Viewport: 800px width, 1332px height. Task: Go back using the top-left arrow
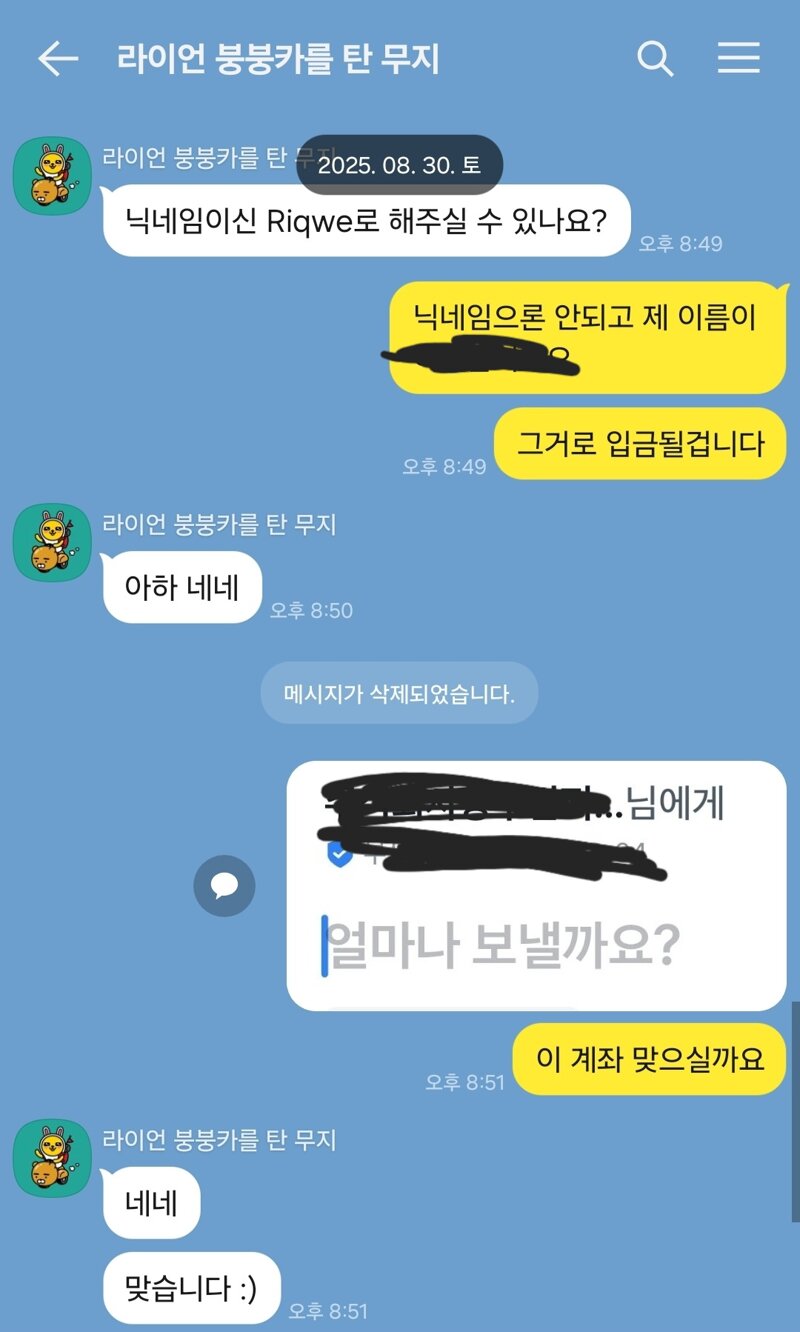click(x=58, y=59)
